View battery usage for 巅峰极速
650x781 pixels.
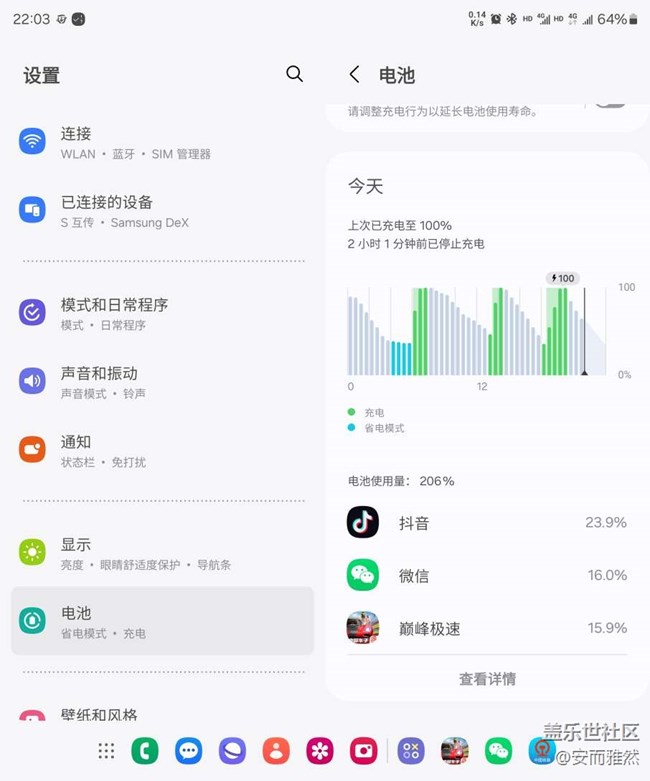tap(487, 628)
